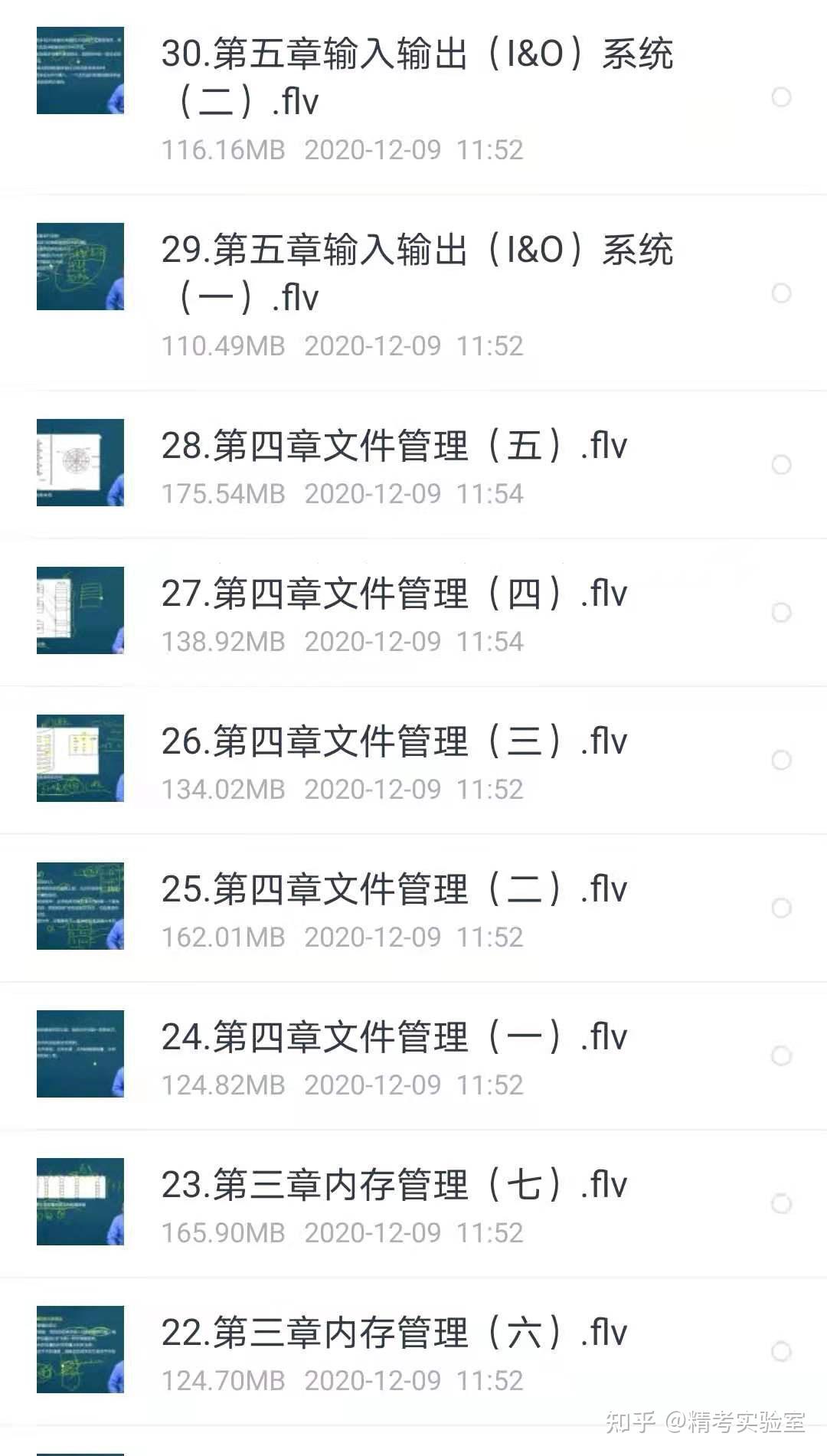Toggle selection circle for 22.第三章内存管理（六）
Image resolution: width=827 pixels, height=1456 pixels.
coord(781,1350)
